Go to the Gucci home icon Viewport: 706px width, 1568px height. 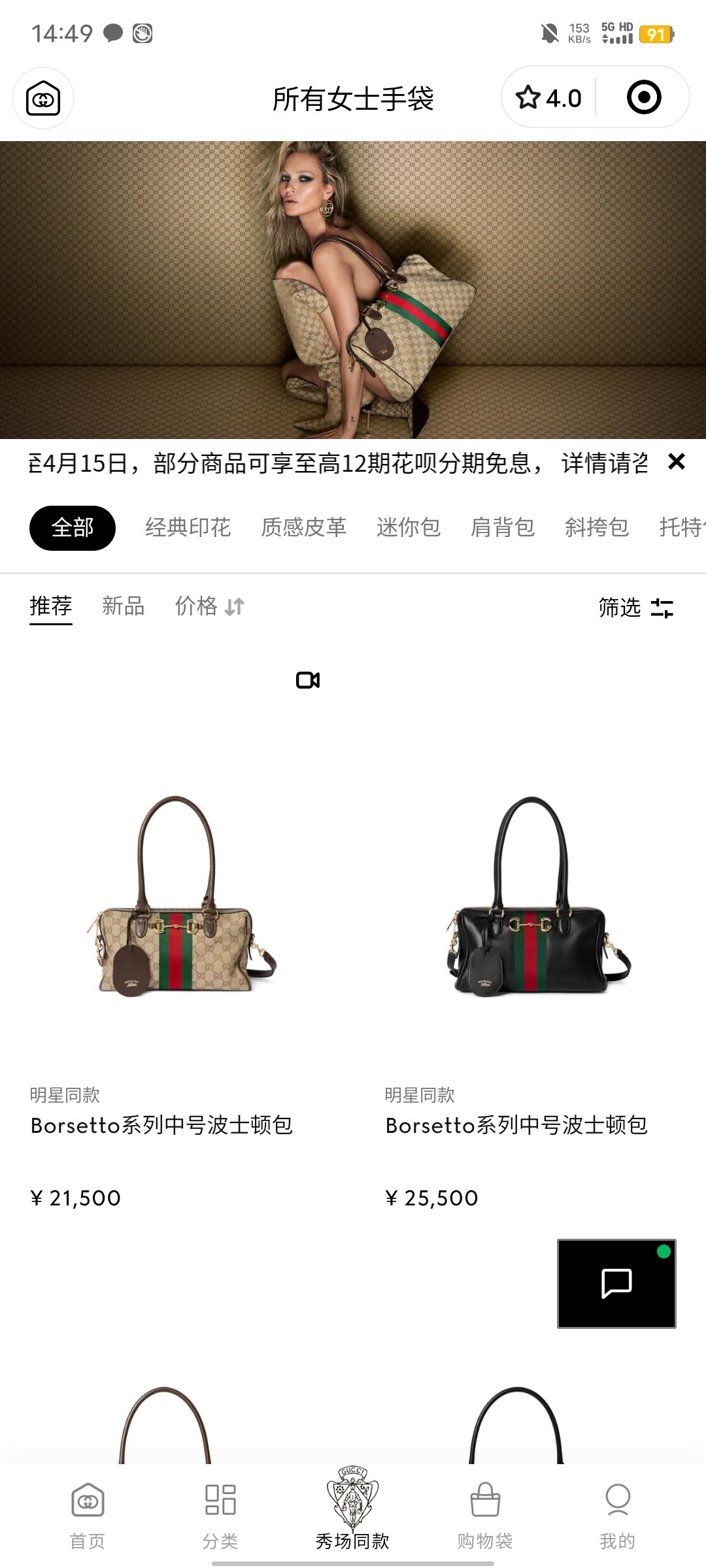[x=43, y=99]
